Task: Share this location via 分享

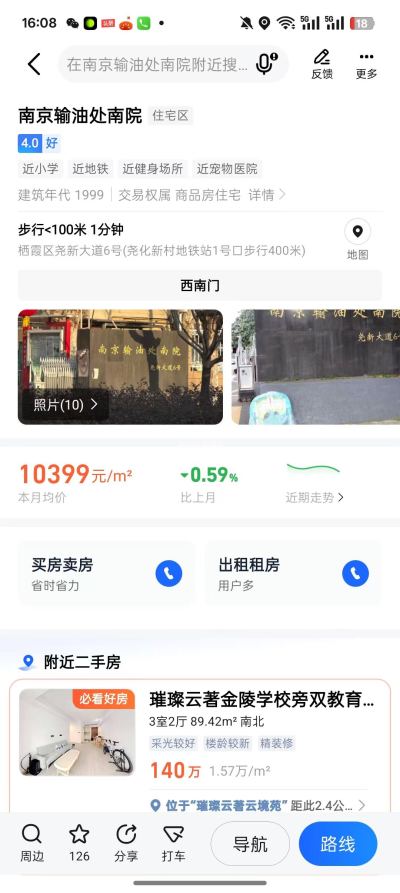Action: click(x=126, y=843)
